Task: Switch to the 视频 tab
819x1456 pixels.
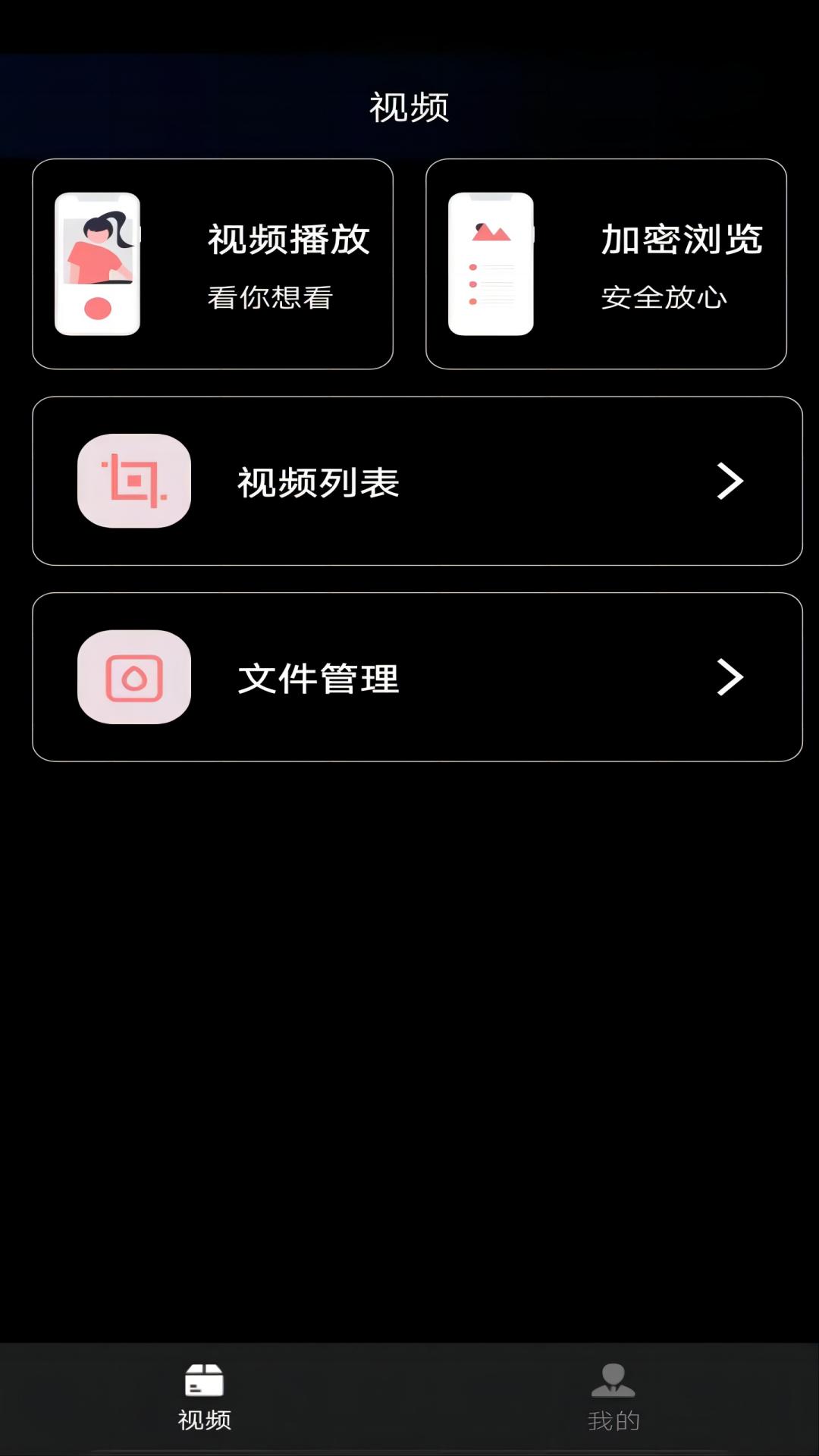Action: 204,1397
